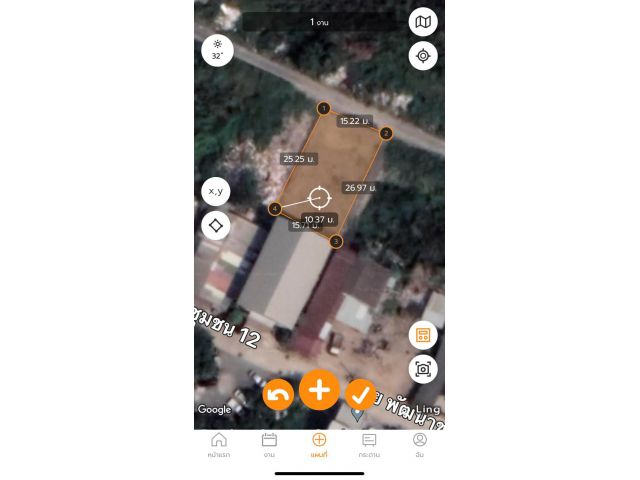
Task: Open the x,y coordinate entry button
Action: pyautogui.click(x=216, y=191)
